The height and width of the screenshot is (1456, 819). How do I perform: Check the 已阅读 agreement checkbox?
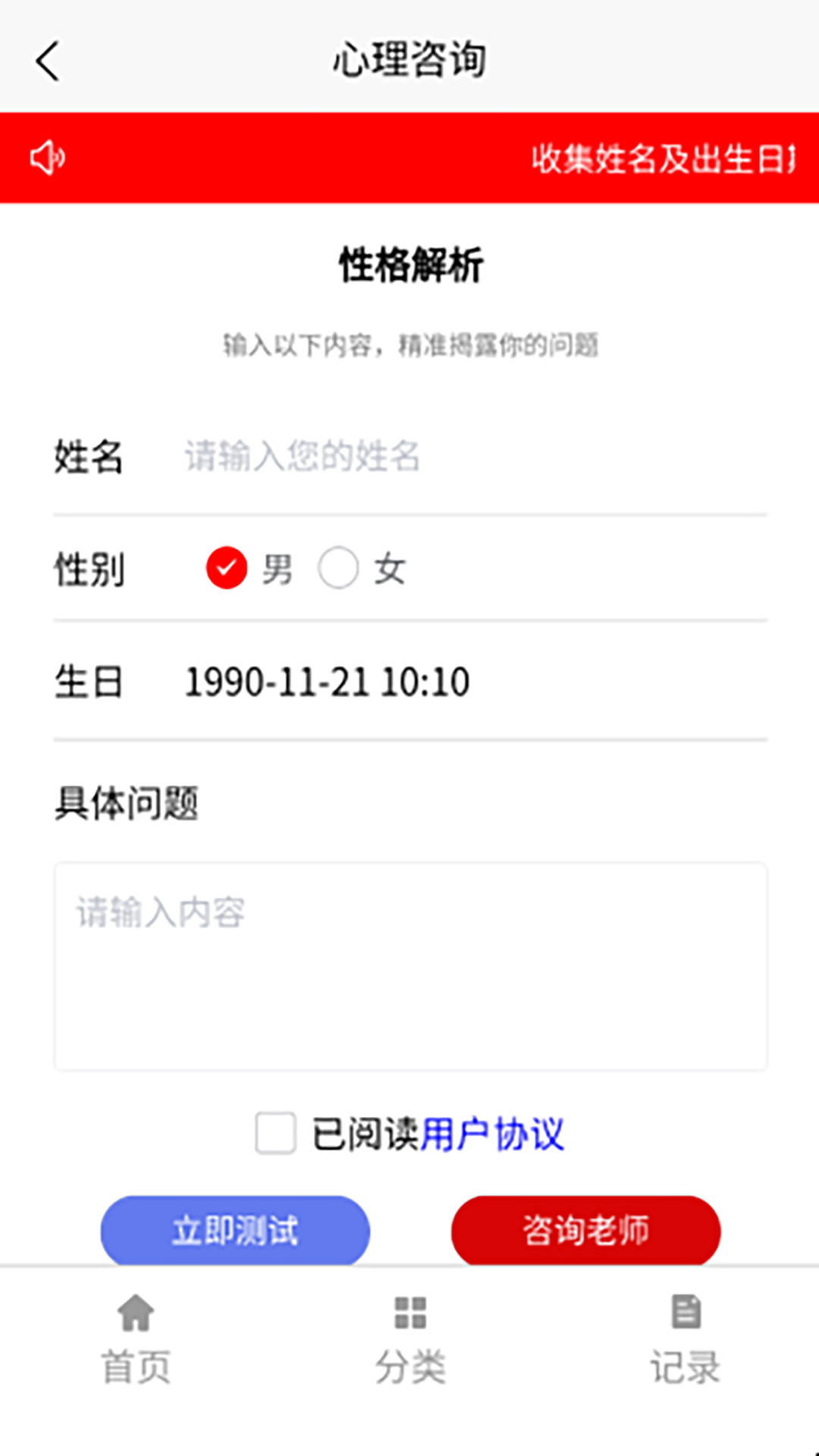pyautogui.click(x=275, y=1133)
